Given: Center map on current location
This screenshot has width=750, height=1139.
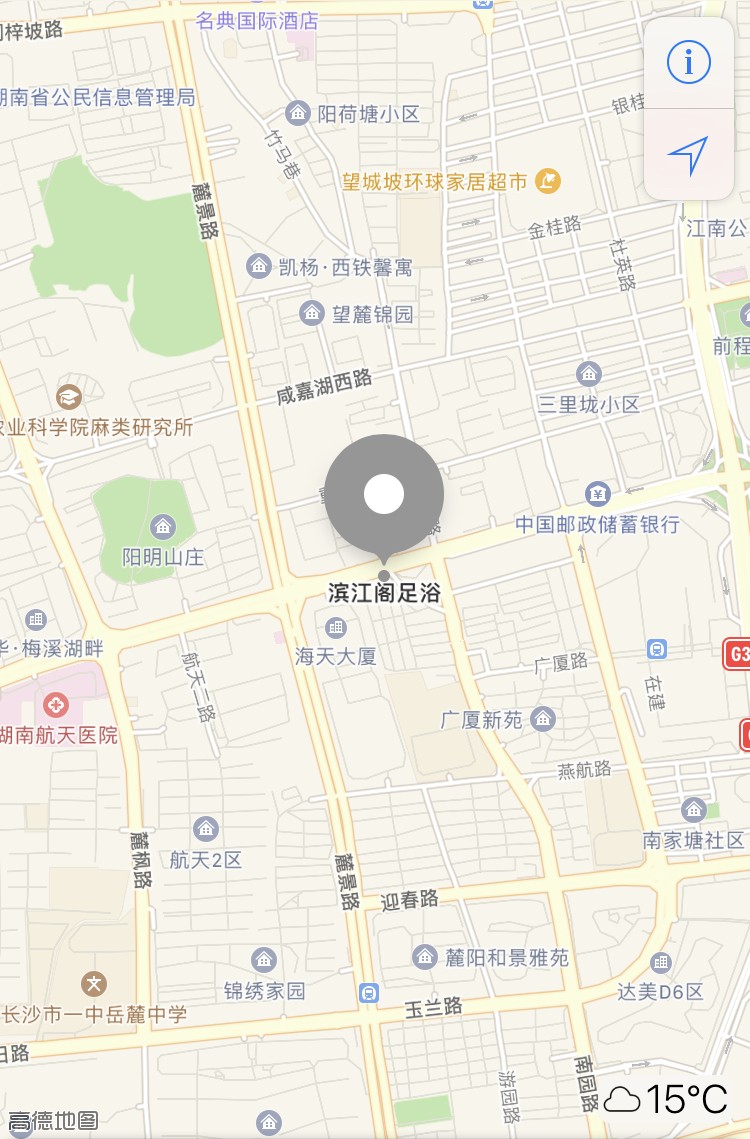Looking at the screenshot, I should (688, 154).
